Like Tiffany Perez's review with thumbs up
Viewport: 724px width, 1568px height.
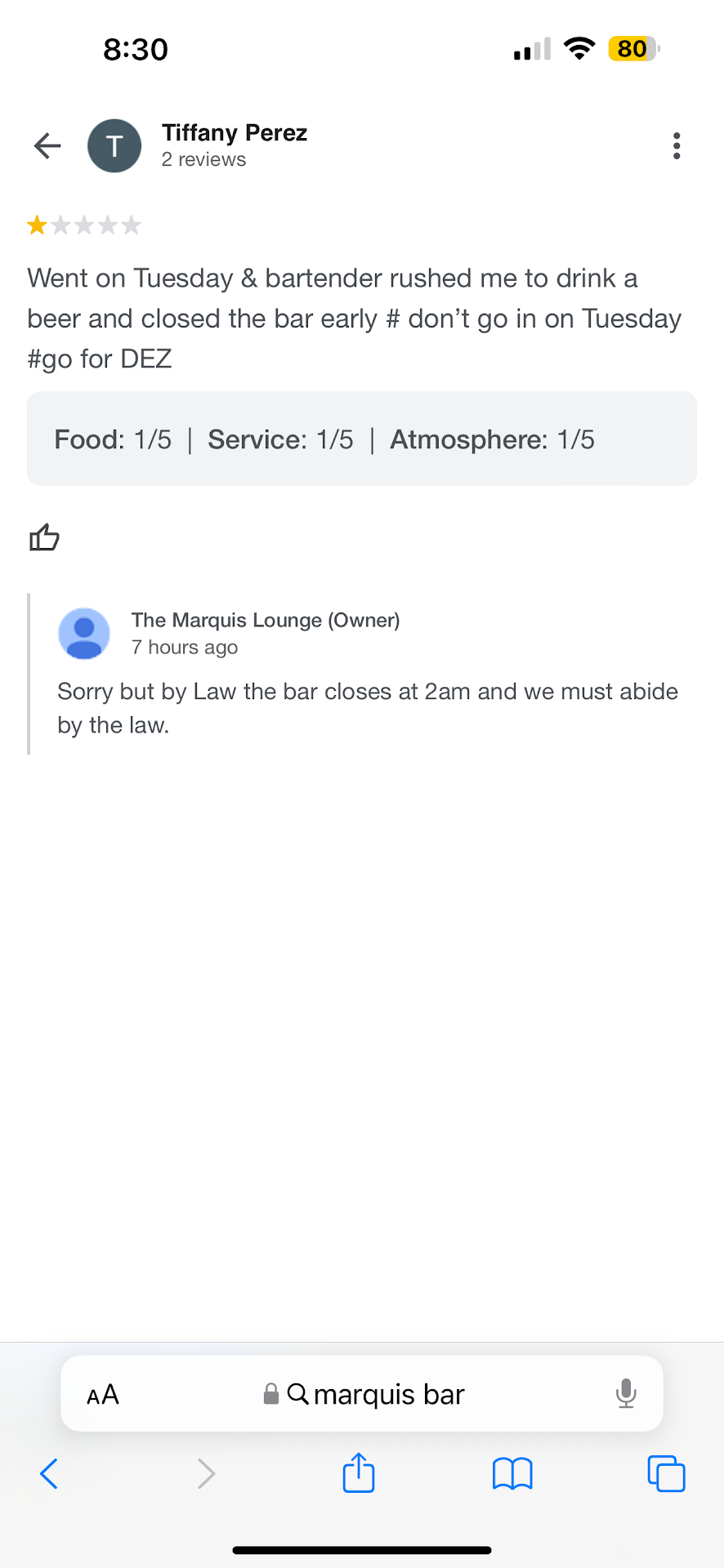[x=45, y=537]
